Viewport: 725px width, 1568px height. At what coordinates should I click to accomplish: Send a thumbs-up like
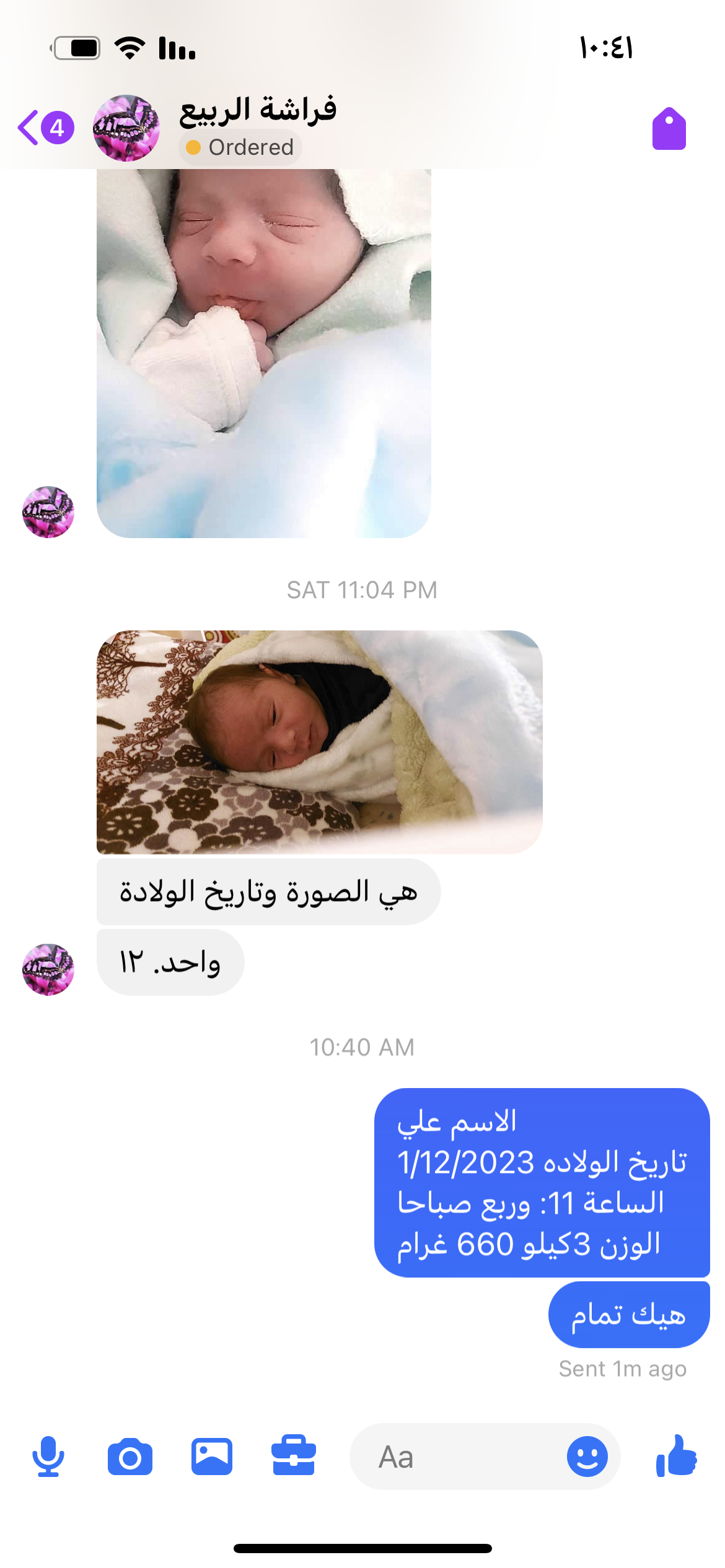click(x=676, y=1457)
